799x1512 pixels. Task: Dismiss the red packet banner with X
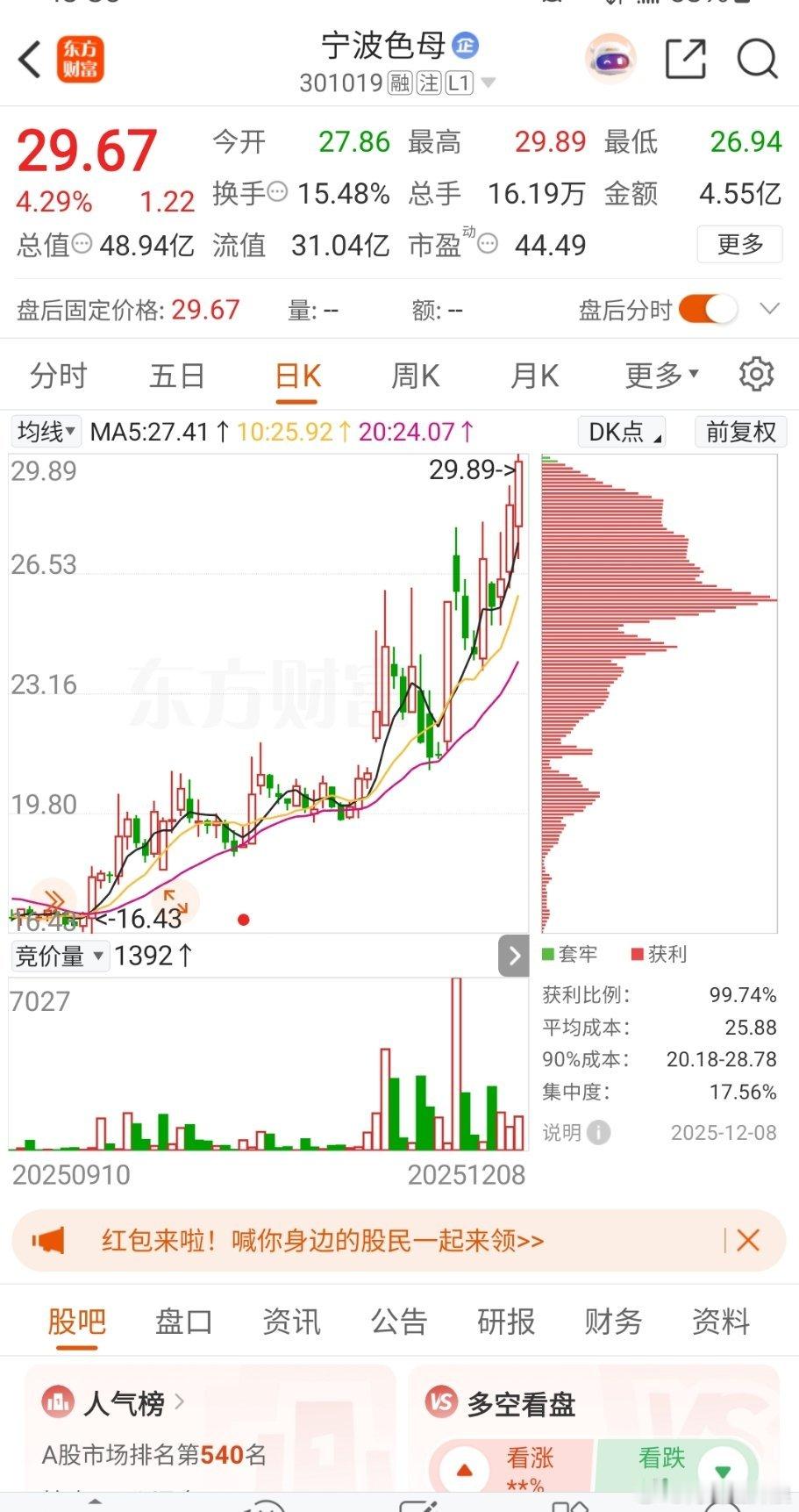pyautogui.click(x=748, y=1240)
